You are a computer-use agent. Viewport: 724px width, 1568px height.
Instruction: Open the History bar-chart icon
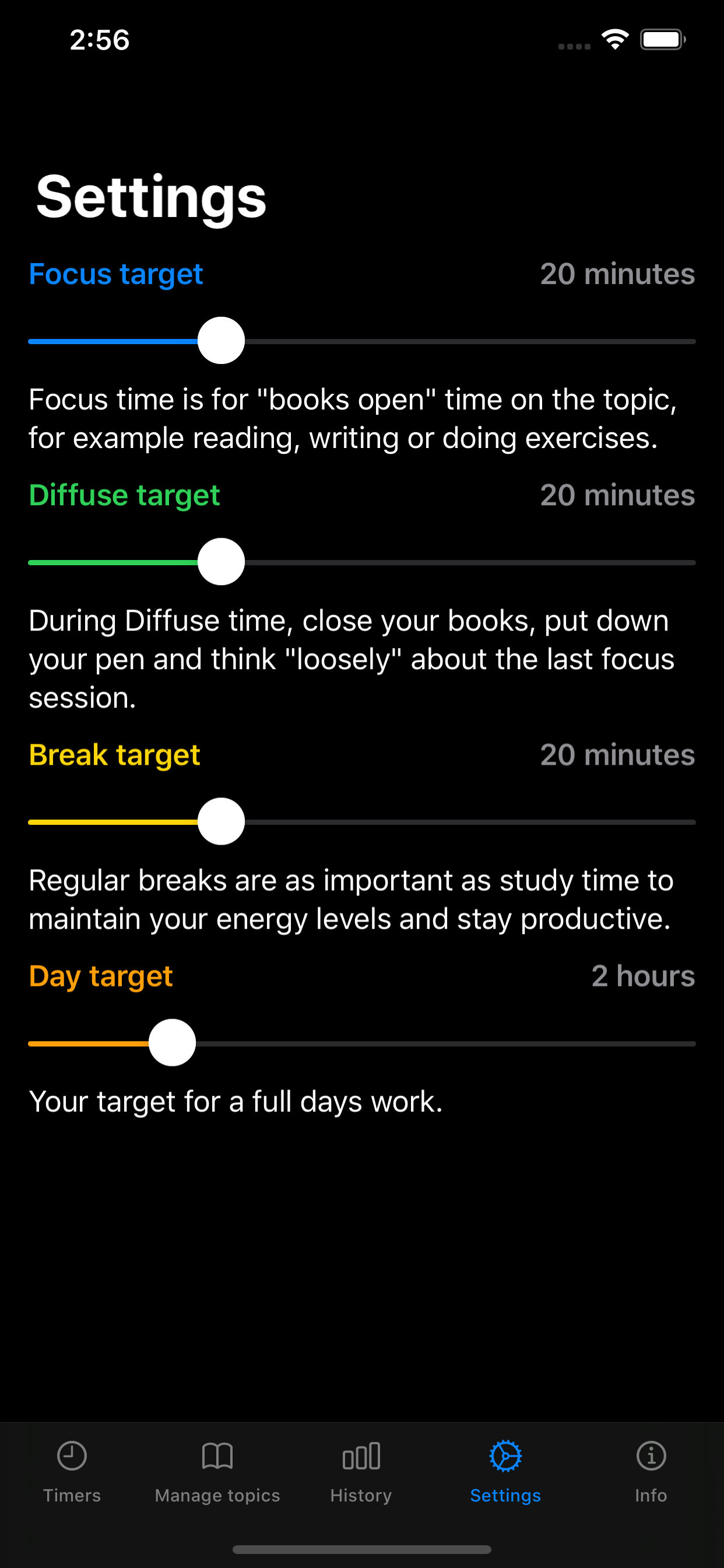[x=361, y=1457]
